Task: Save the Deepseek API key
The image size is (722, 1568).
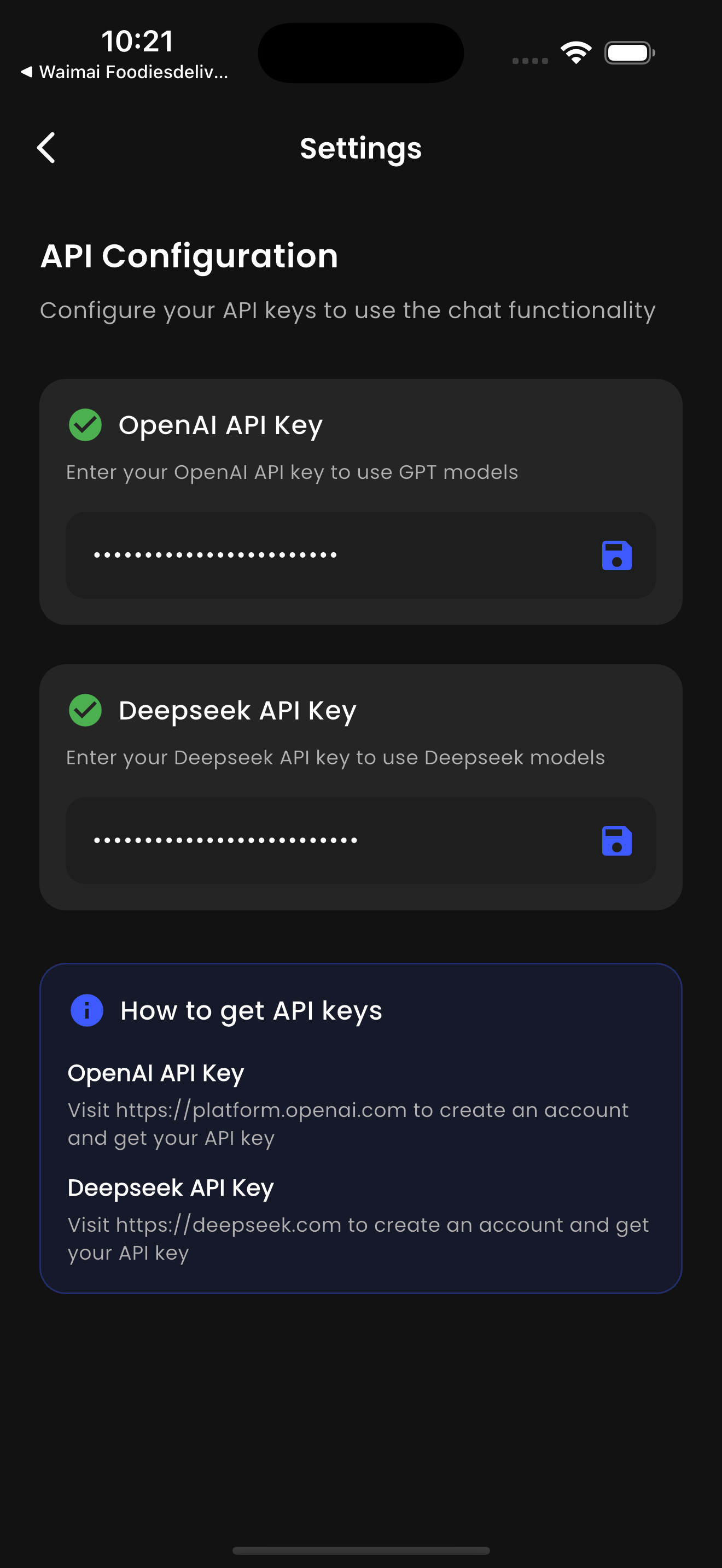Action: [x=616, y=841]
